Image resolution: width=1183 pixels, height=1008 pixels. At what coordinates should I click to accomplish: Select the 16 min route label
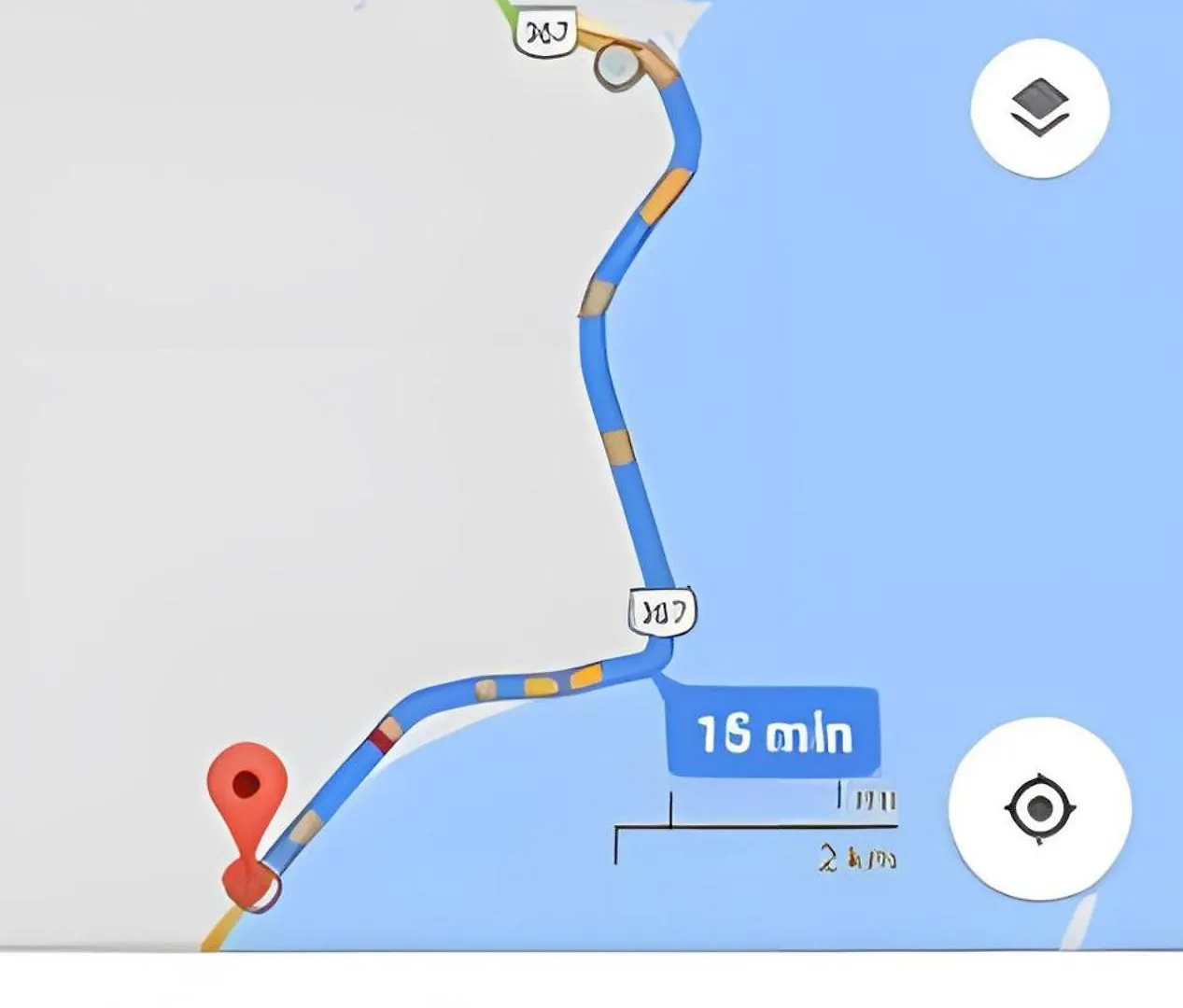(x=773, y=734)
